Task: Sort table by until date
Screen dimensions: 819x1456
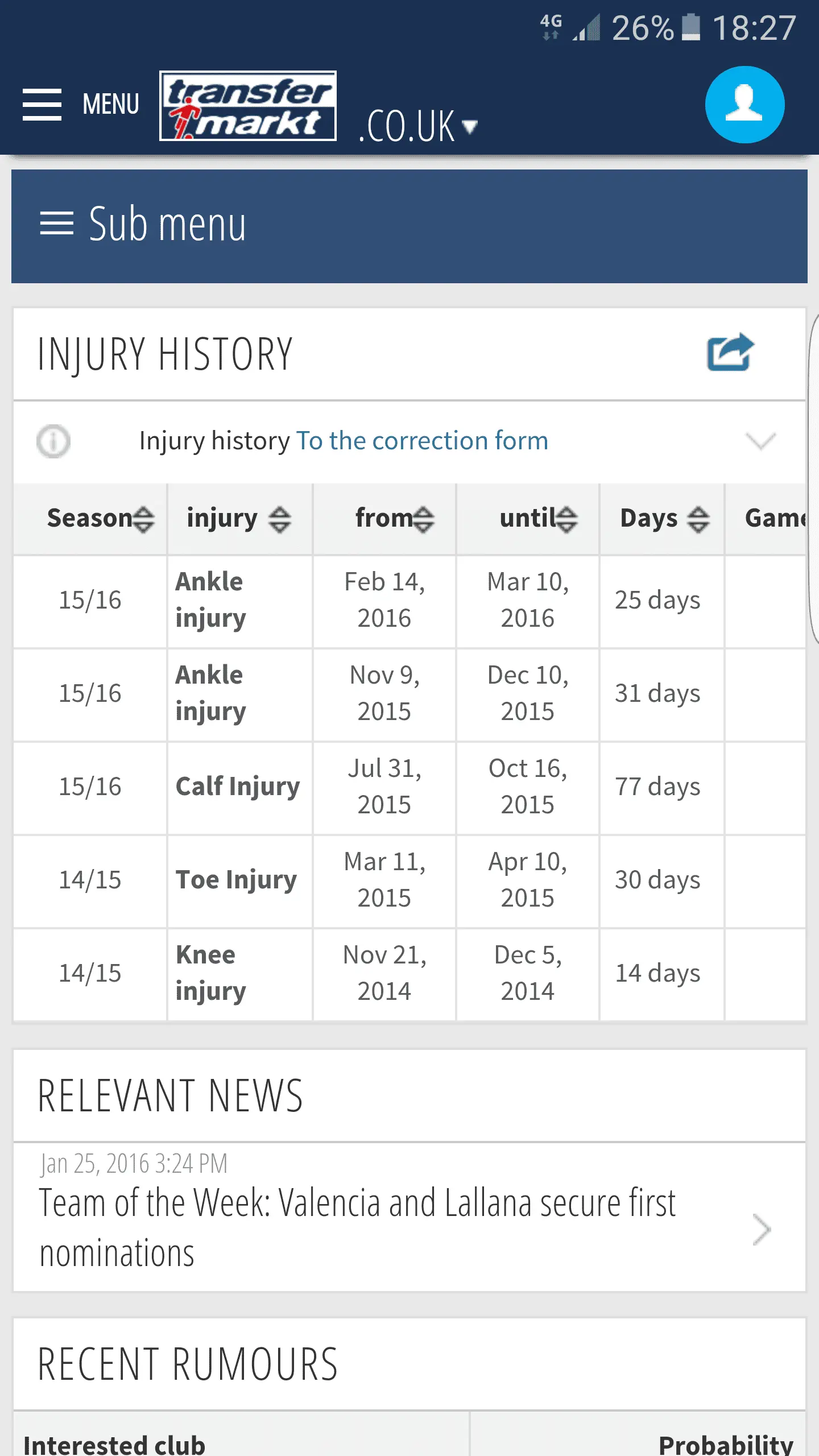Action: pos(538,519)
